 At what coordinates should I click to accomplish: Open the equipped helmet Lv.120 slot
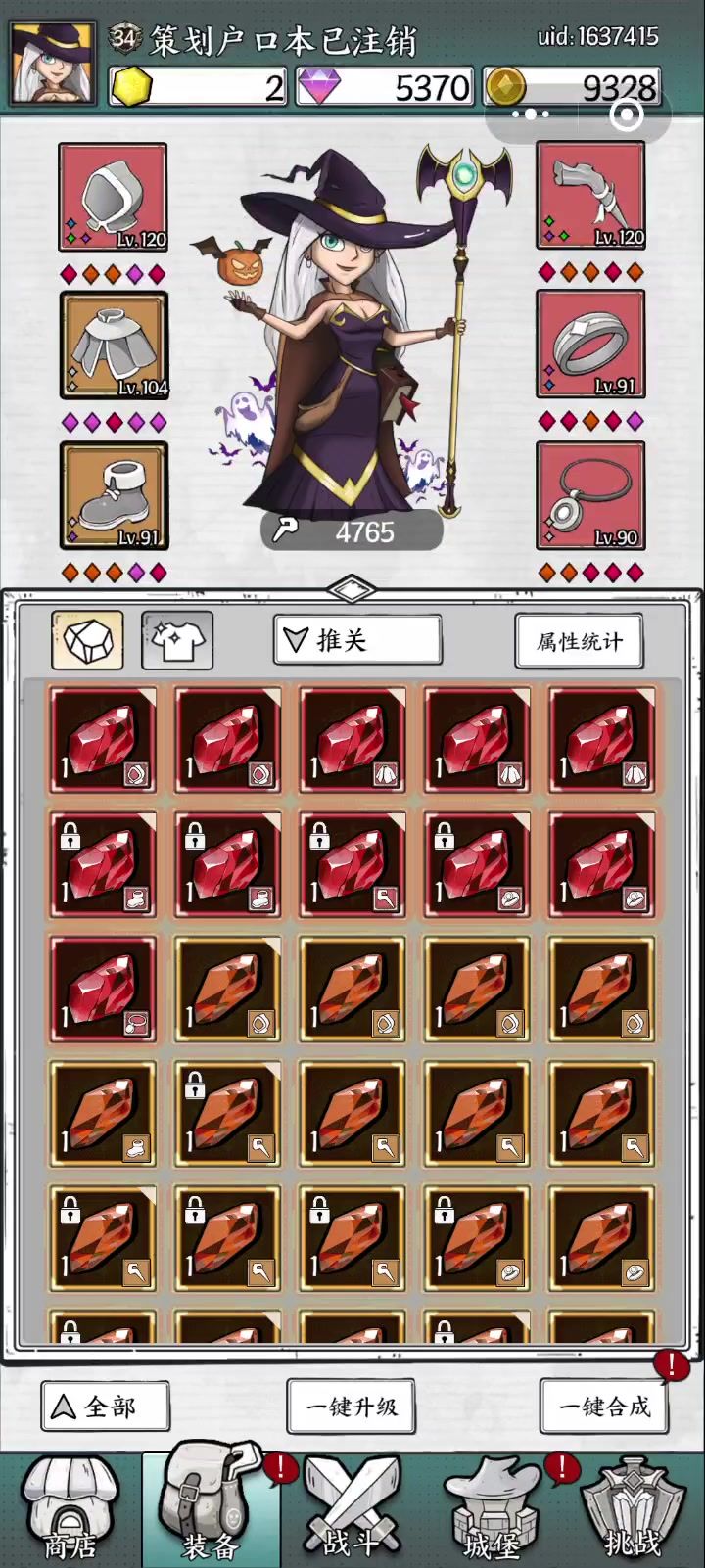113,197
